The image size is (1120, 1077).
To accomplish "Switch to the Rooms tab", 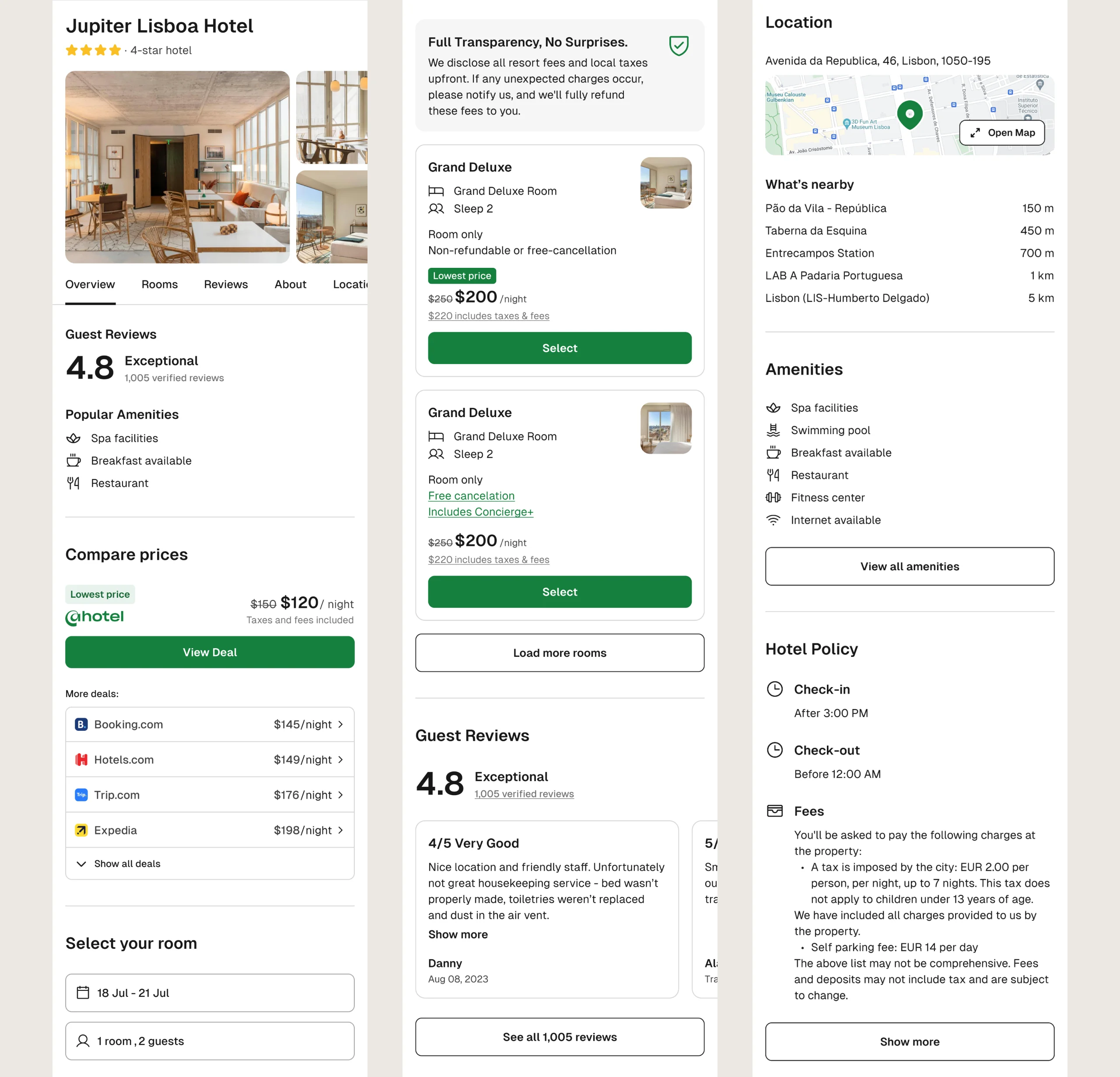I will point(159,284).
